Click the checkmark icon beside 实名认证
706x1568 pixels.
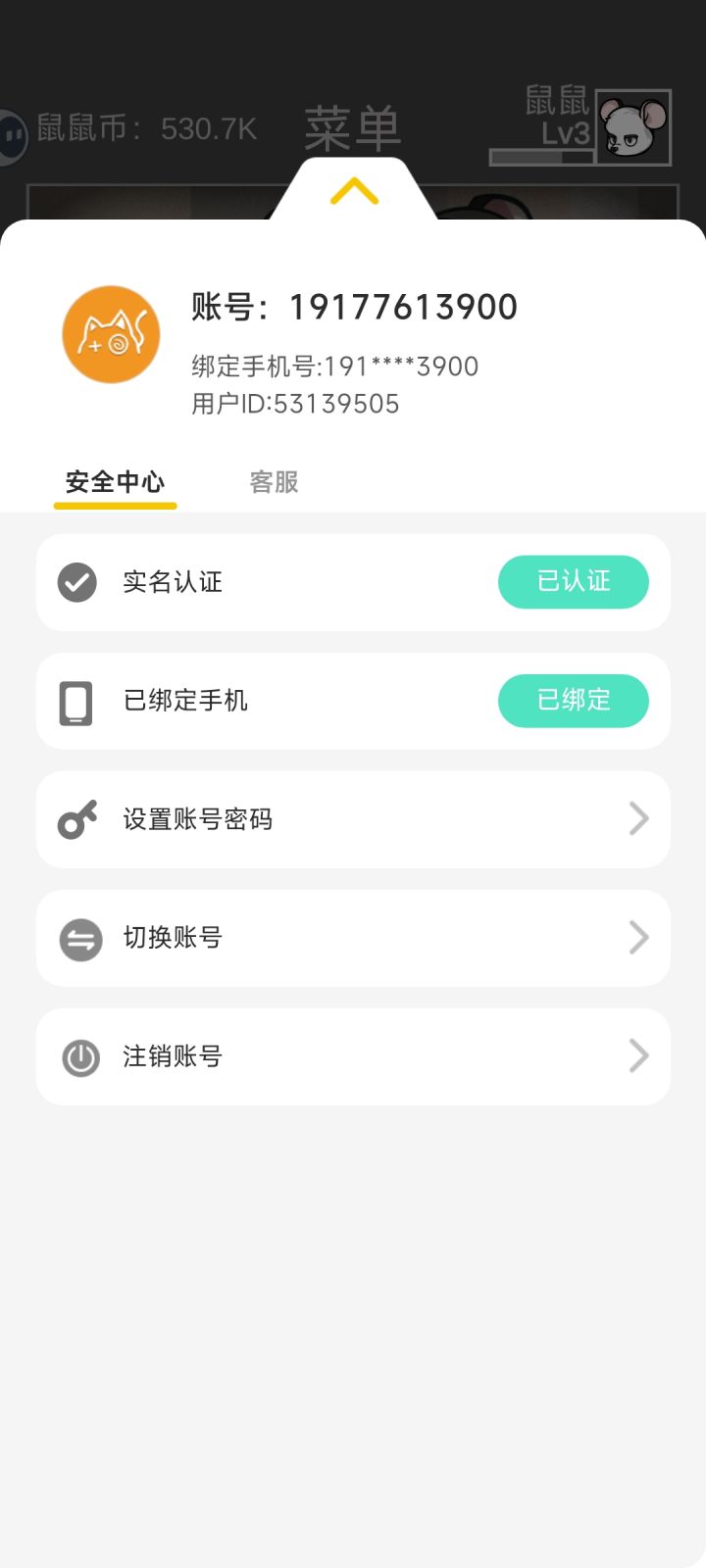point(76,582)
